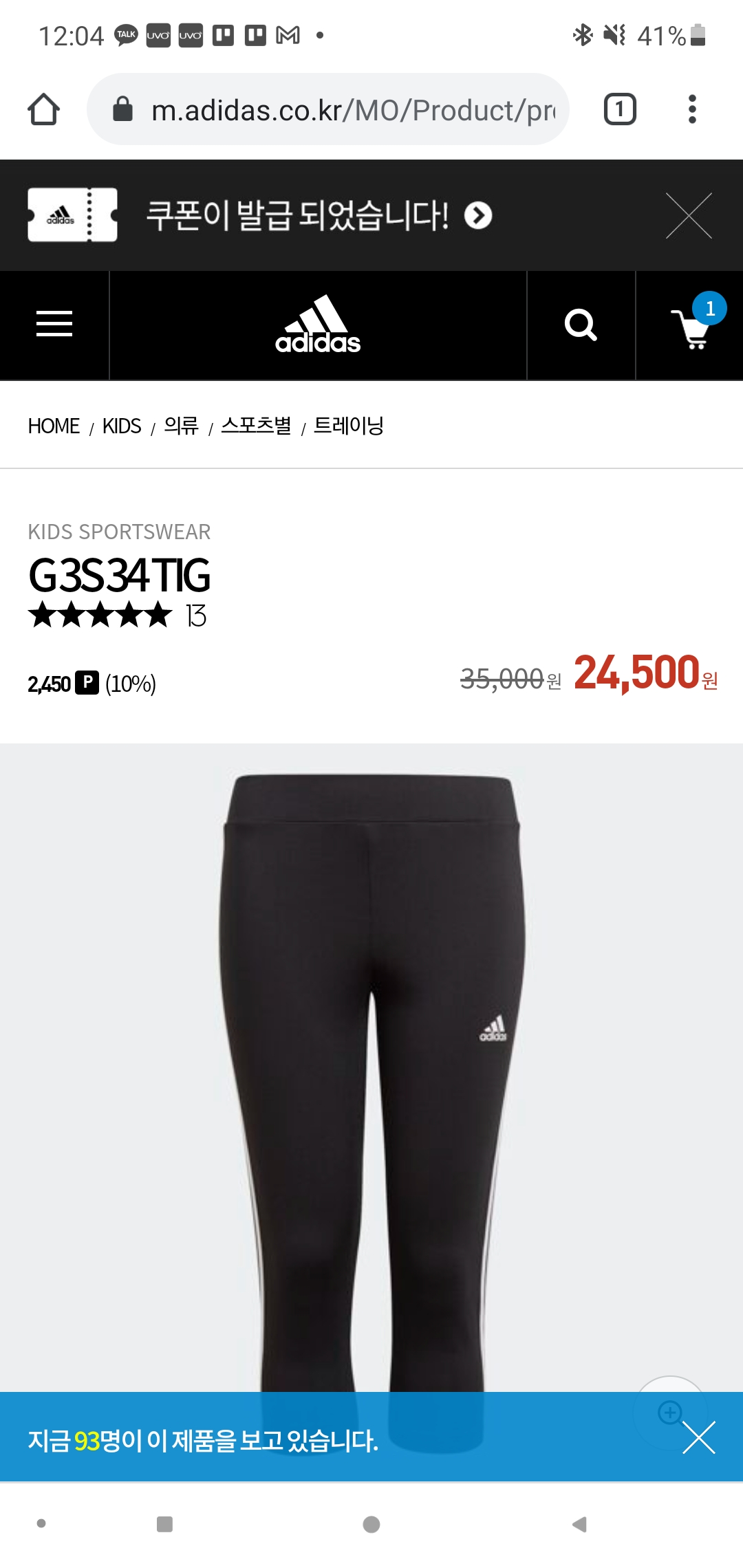
Task: Open the 13 star reviews
Action: (x=118, y=615)
